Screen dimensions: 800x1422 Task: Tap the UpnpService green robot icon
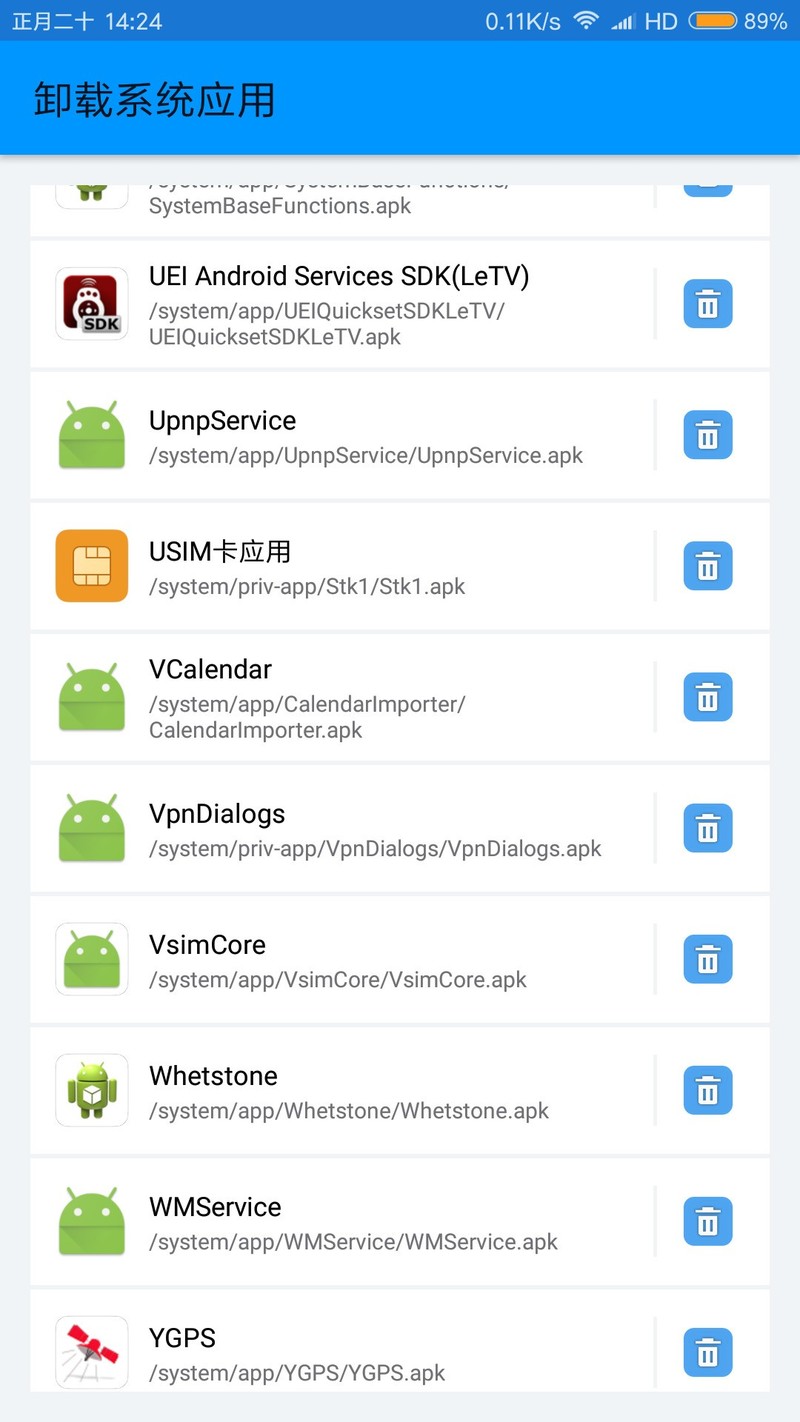point(91,434)
